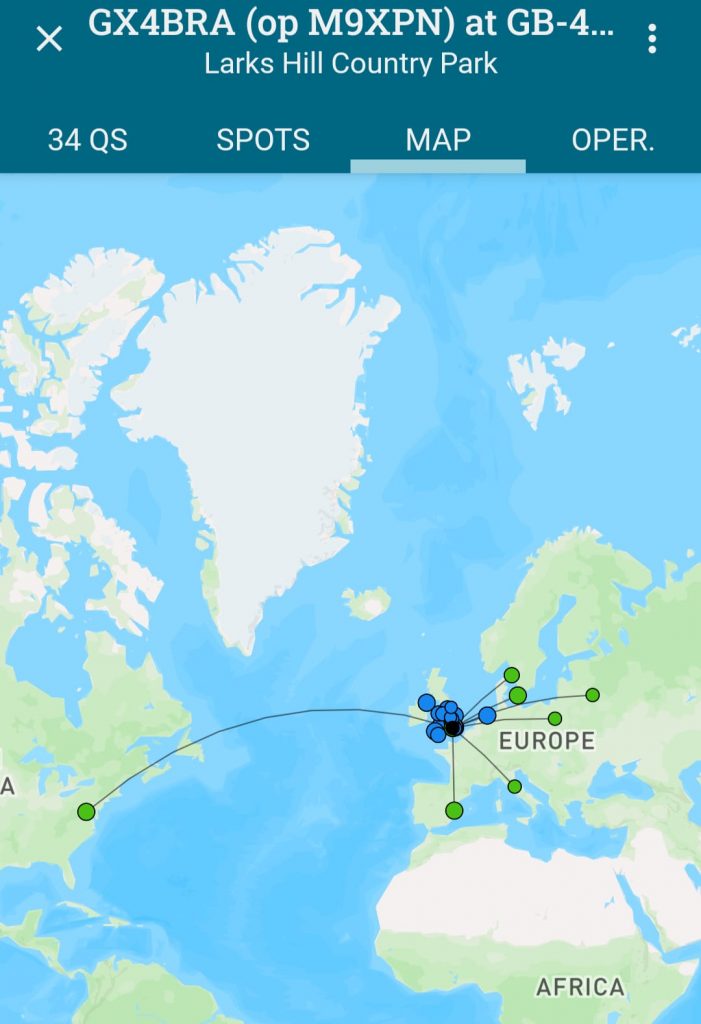Viewport: 701px width, 1024px height.
Task: Tap the green contact marker in Spain
Action: click(x=454, y=810)
